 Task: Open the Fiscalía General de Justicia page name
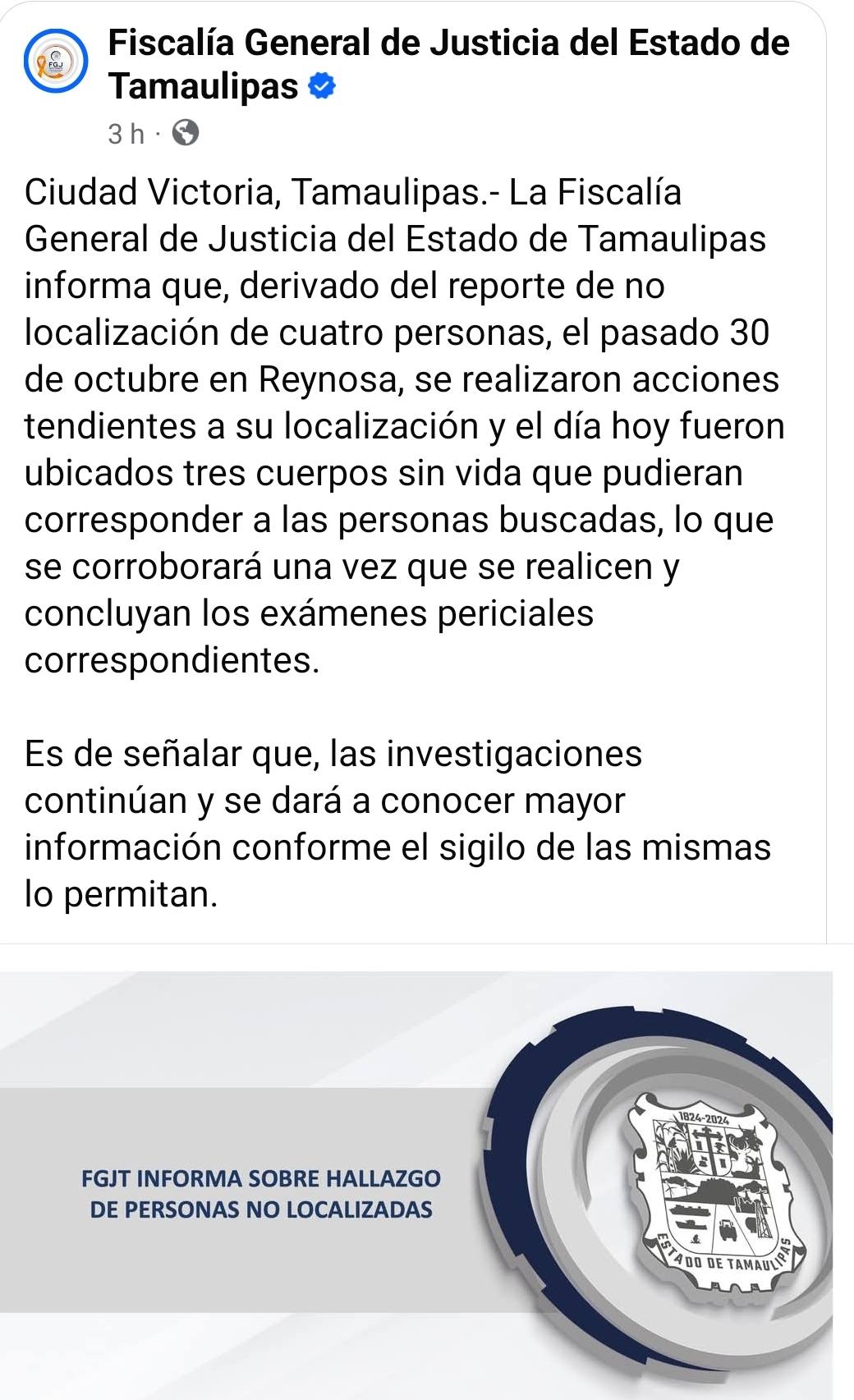click(448, 43)
